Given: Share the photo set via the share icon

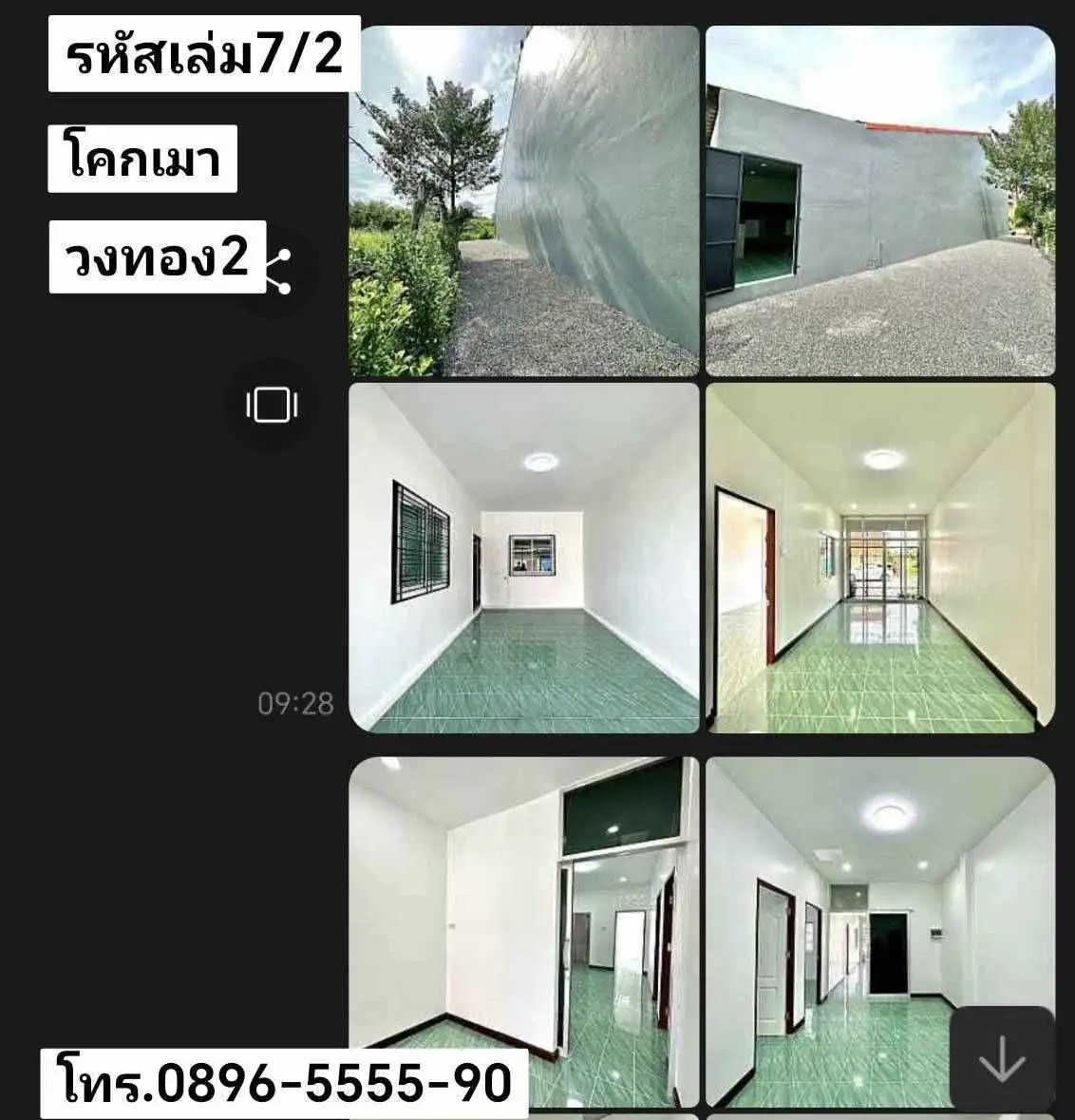Looking at the screenshot, I should click(x=279, y=270).
